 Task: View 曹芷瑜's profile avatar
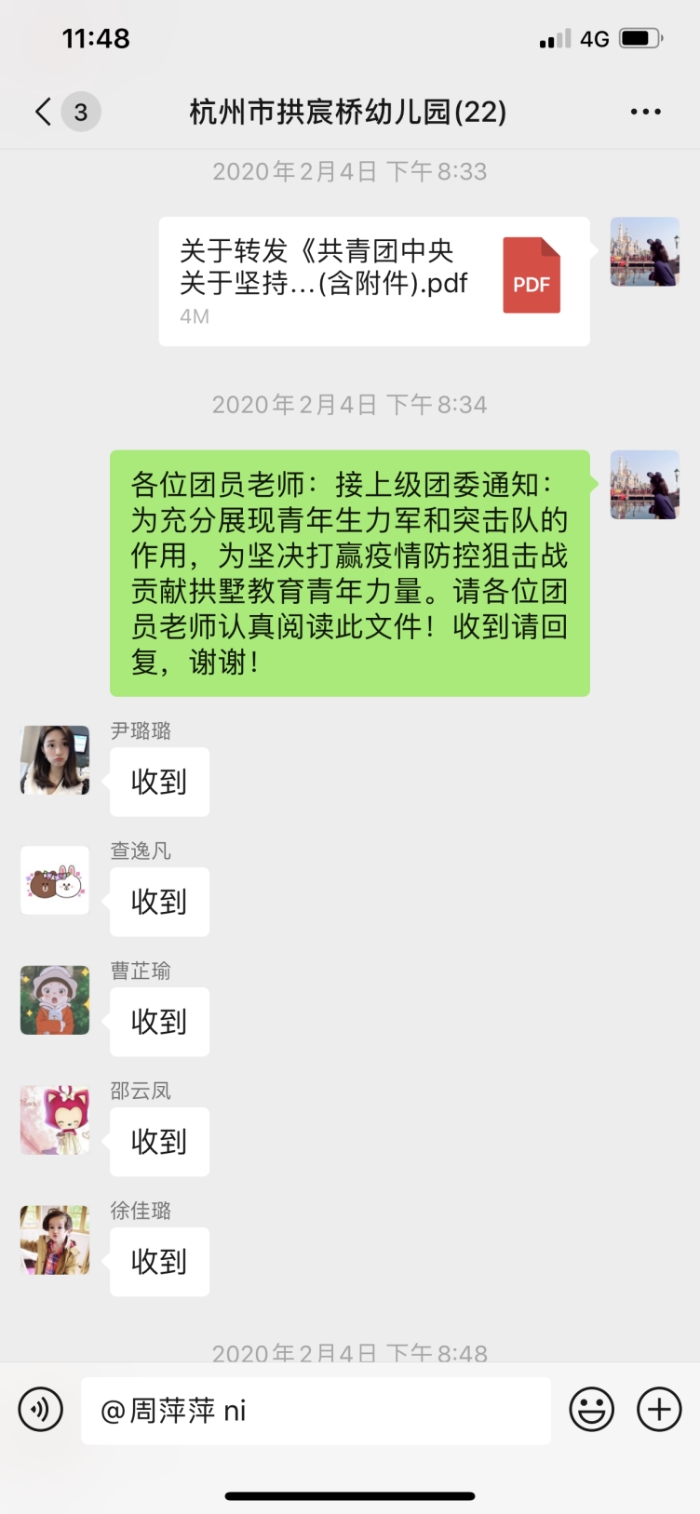[x=55, y=1000]
